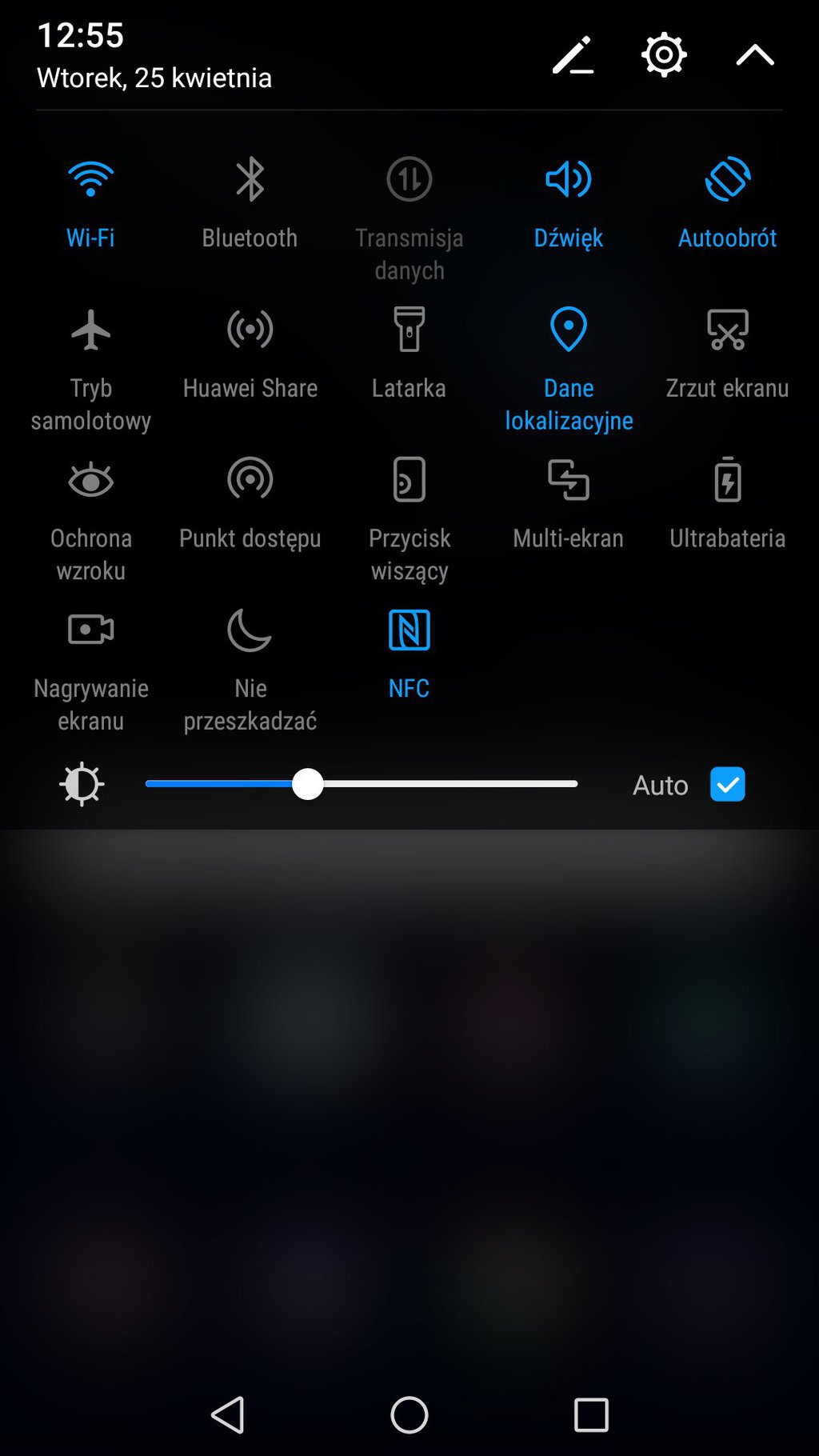819x1456 pixels.
Task: Turn on Tryb samolotowy
Action: pyautogui.click(x=91, y=329)
